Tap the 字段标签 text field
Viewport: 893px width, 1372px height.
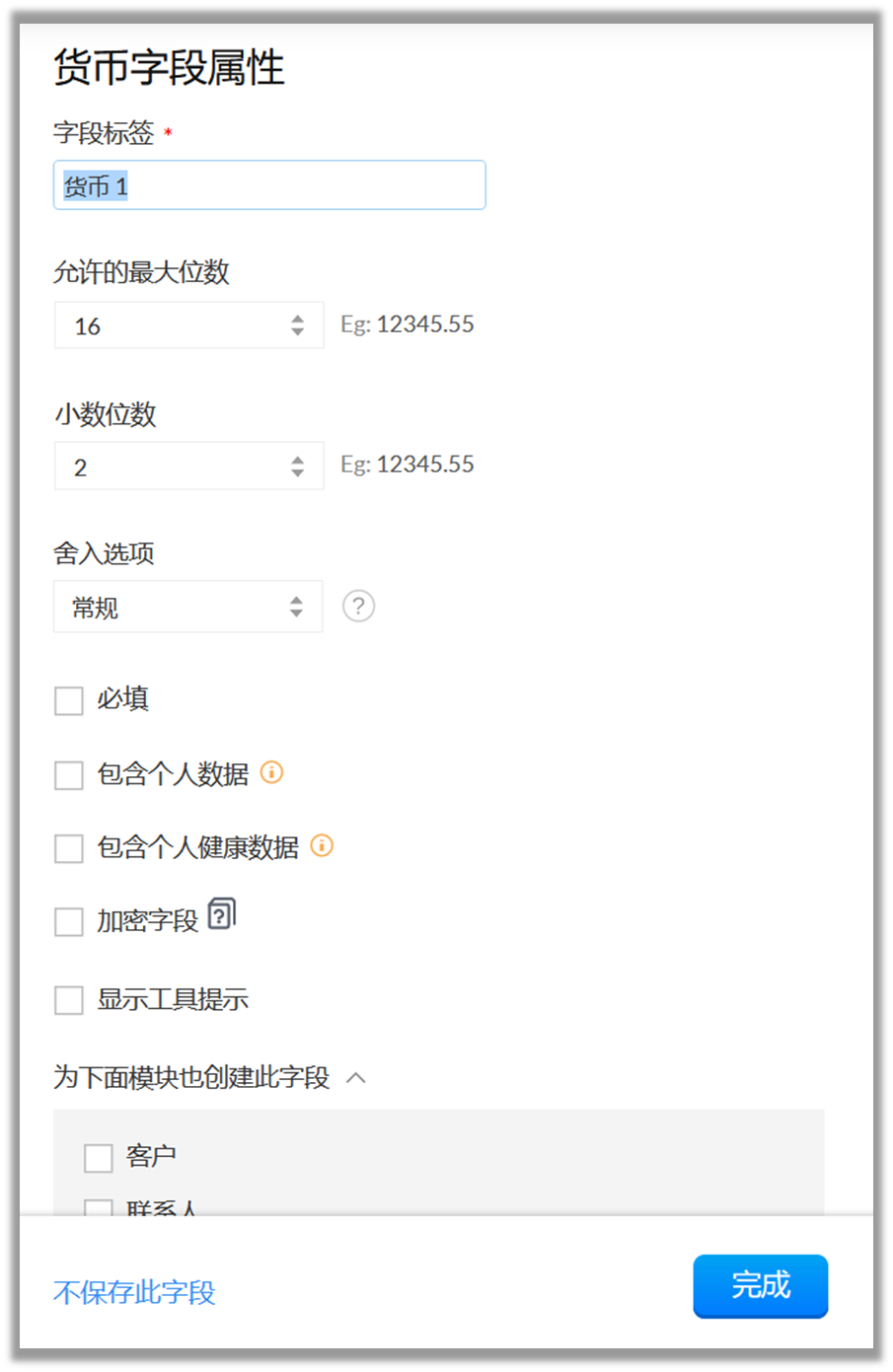coord(268,185)
